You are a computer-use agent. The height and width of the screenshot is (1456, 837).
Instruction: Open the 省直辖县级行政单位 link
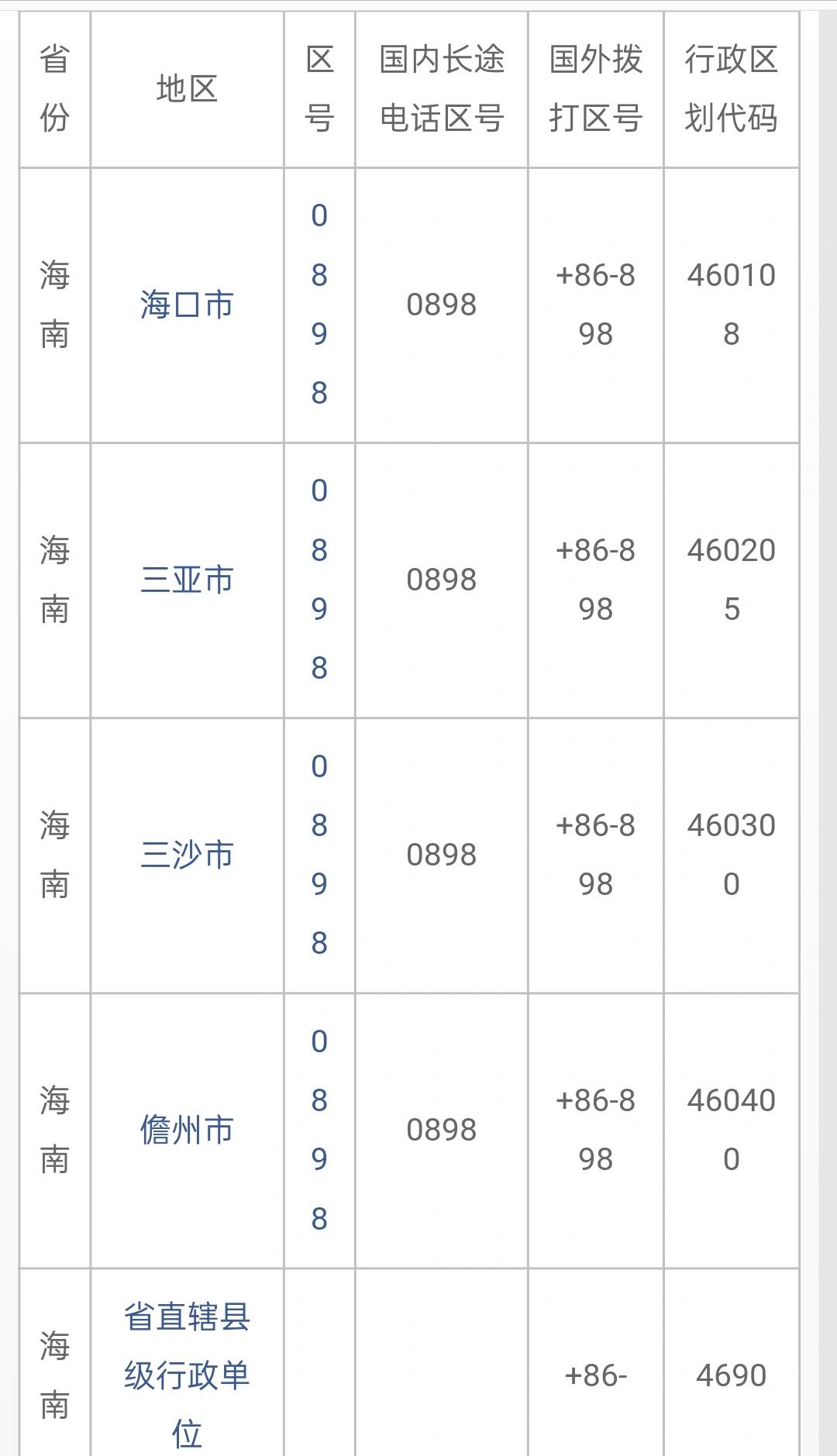(187, 1375)
